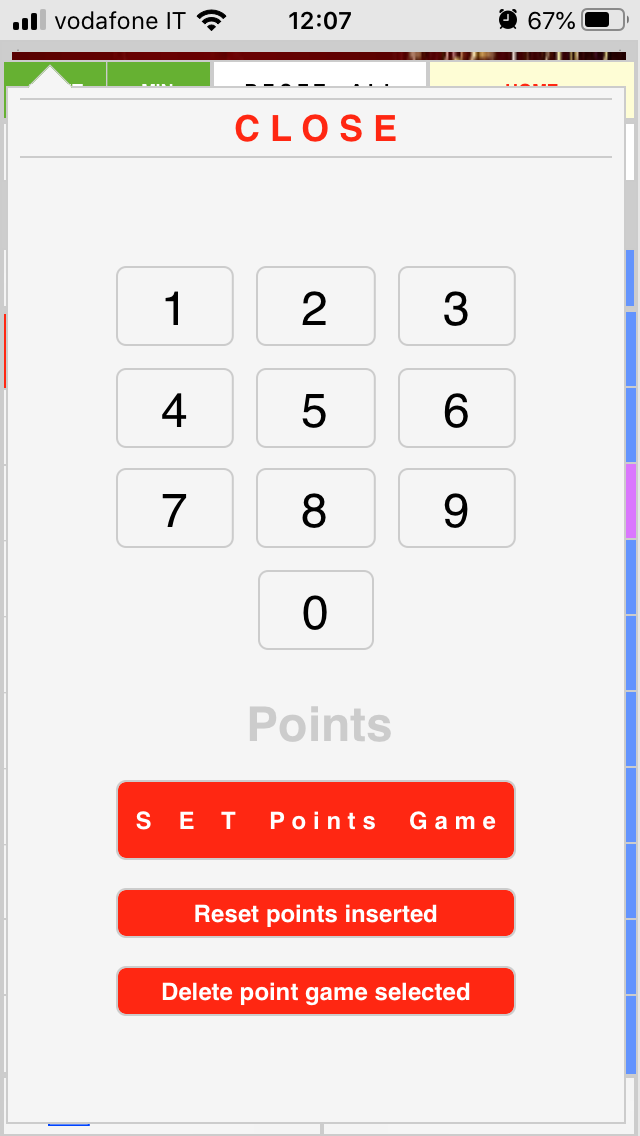Tap digit 1 on the keypad
640x1136 pixels.
pos(175,306)
